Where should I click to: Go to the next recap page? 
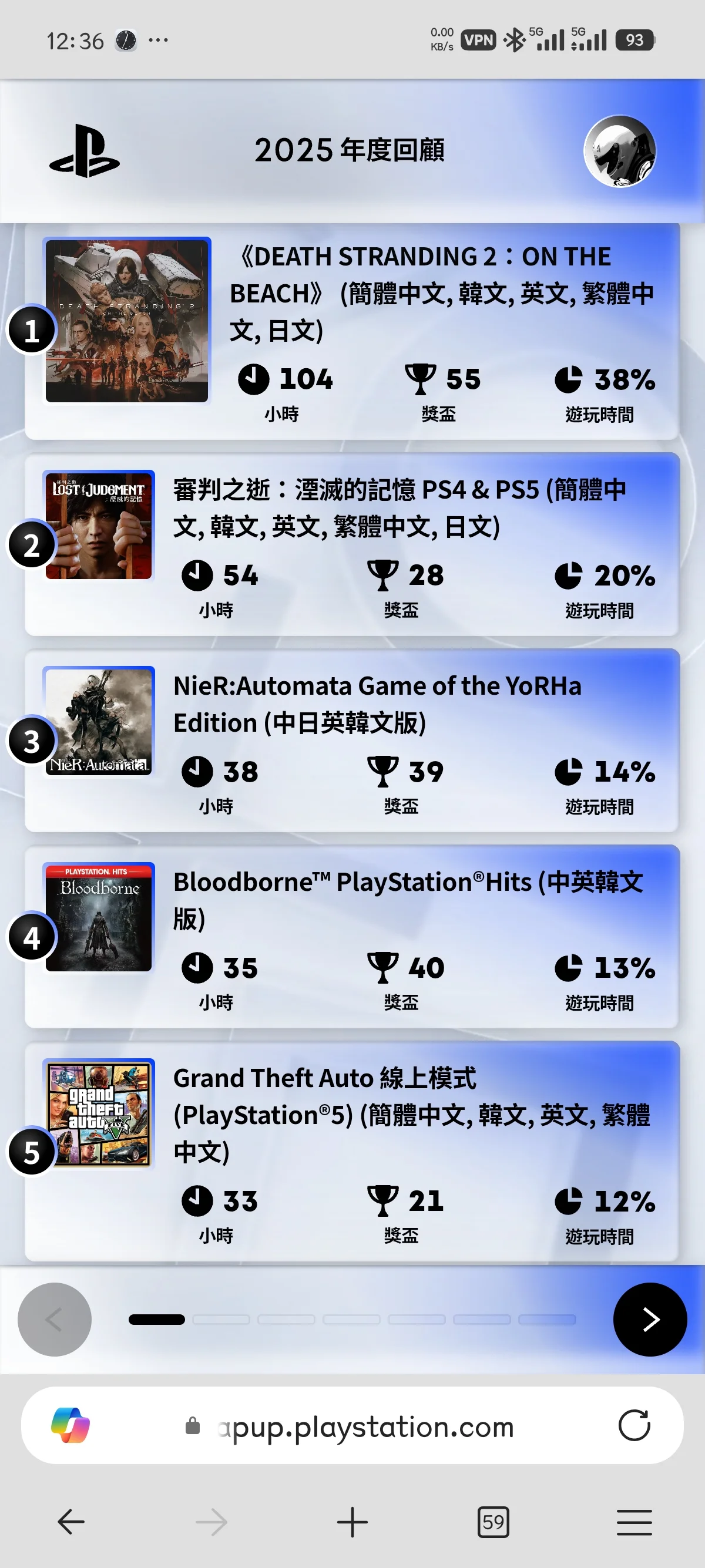(650, 1319)
